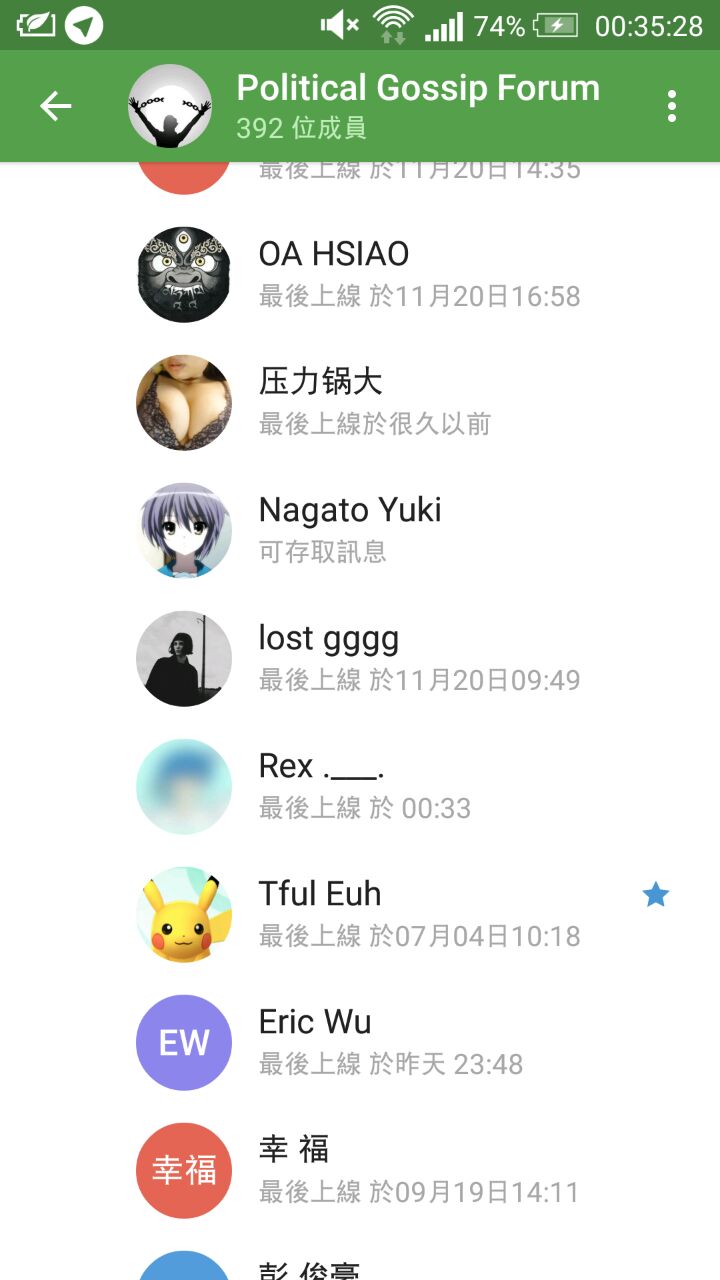Go back using the arrow icon
This screenshot has width=720, height=1280.
56,106
